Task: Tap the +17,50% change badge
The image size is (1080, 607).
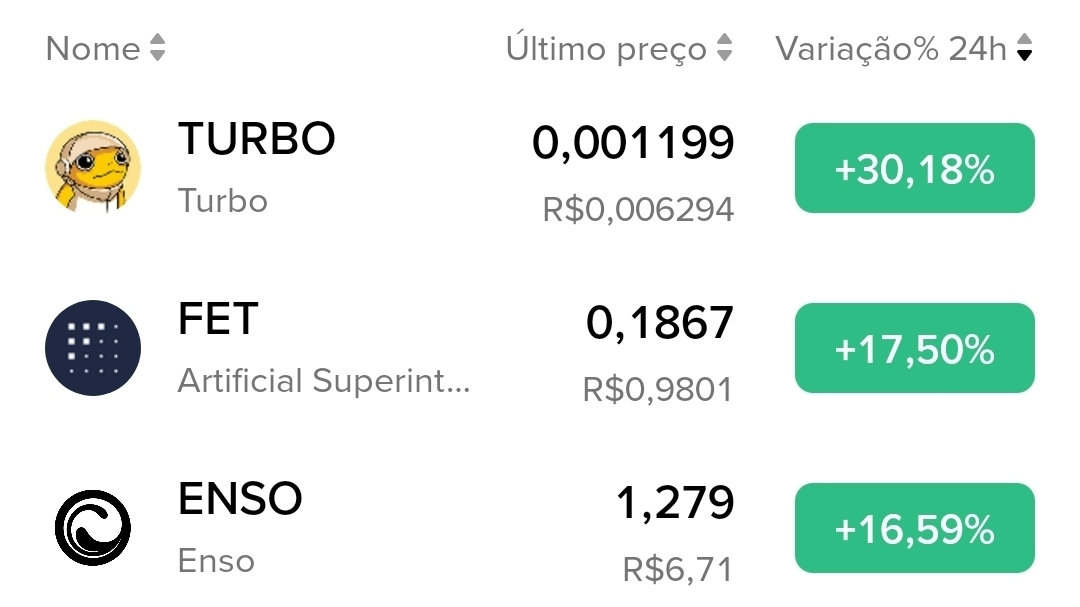Action: click(914, 349)
